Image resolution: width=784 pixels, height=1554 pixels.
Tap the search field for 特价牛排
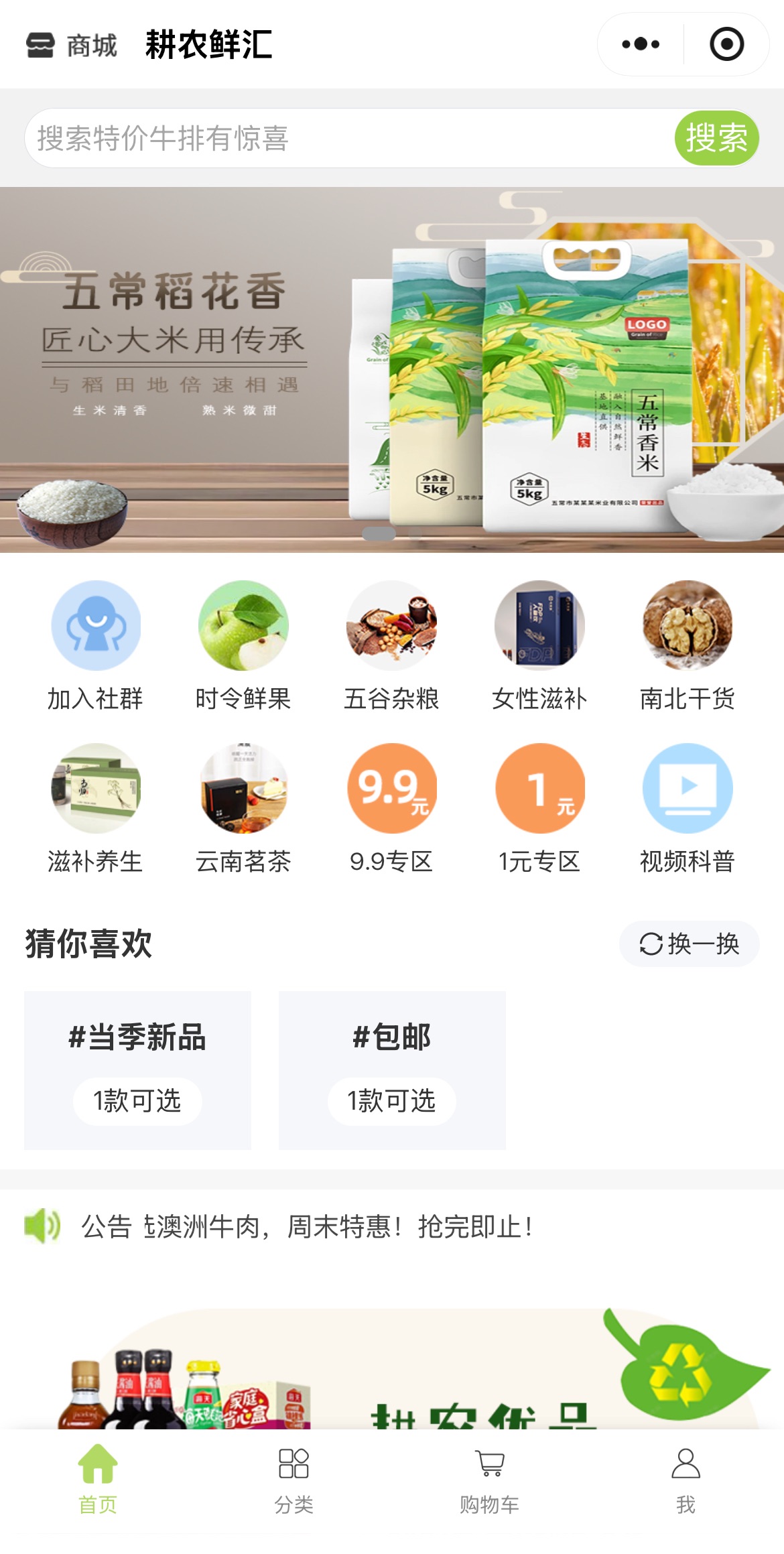(x=348, y=138)
